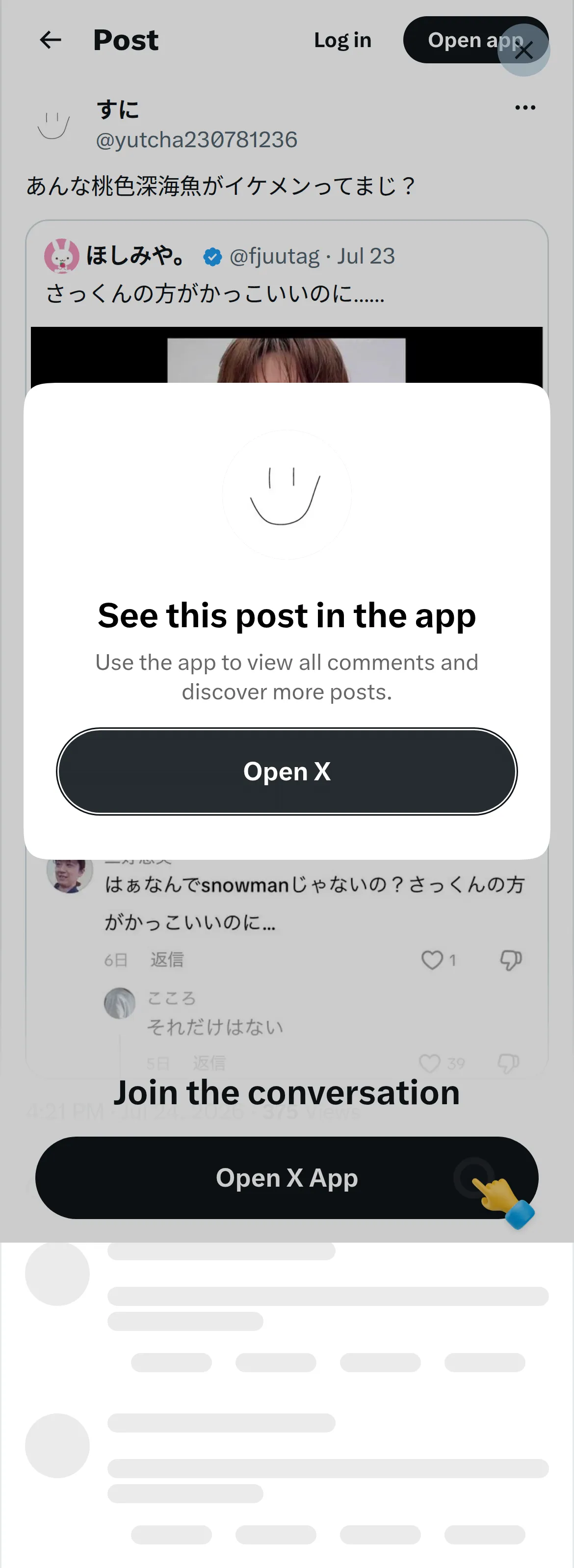Open the @yutcha230781236 profile
The image size is (574, 1568).
point(197,140)
